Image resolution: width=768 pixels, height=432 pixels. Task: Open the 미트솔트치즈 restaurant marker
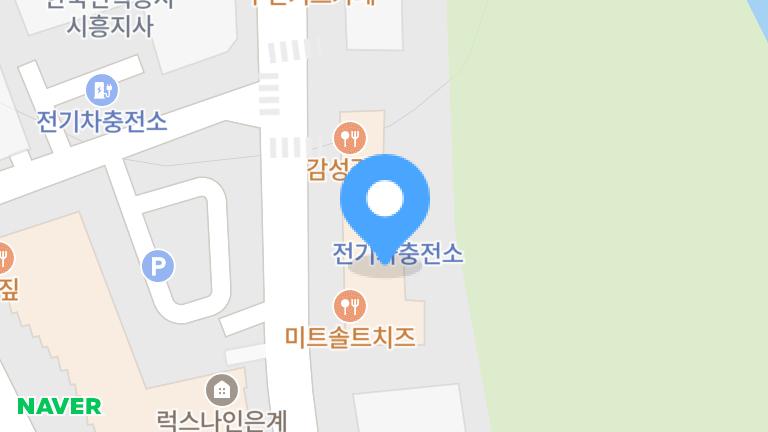[349, 304]
